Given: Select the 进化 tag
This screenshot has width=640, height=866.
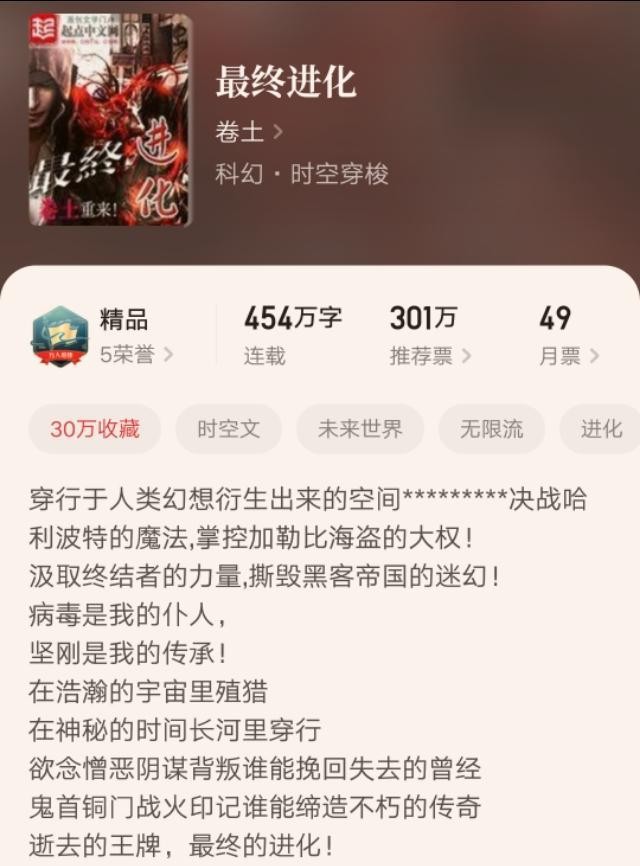Looking at the screenshot, I should (602, 429).
